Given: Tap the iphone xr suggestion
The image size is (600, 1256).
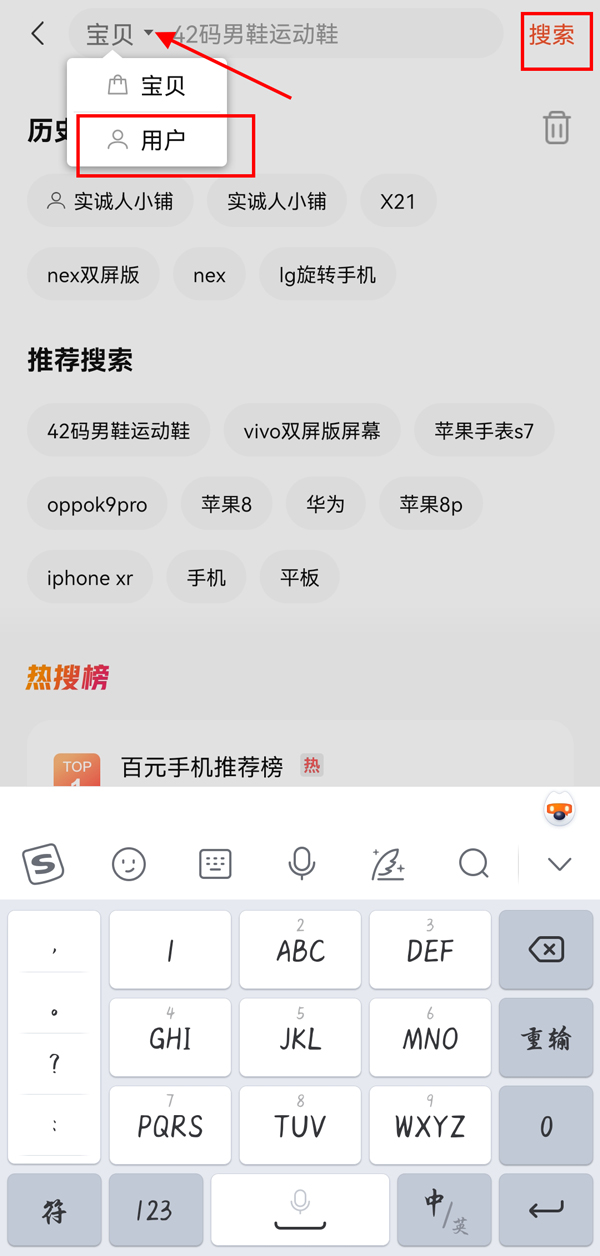Looking at the screenshot, I should [x=90, y=578].
